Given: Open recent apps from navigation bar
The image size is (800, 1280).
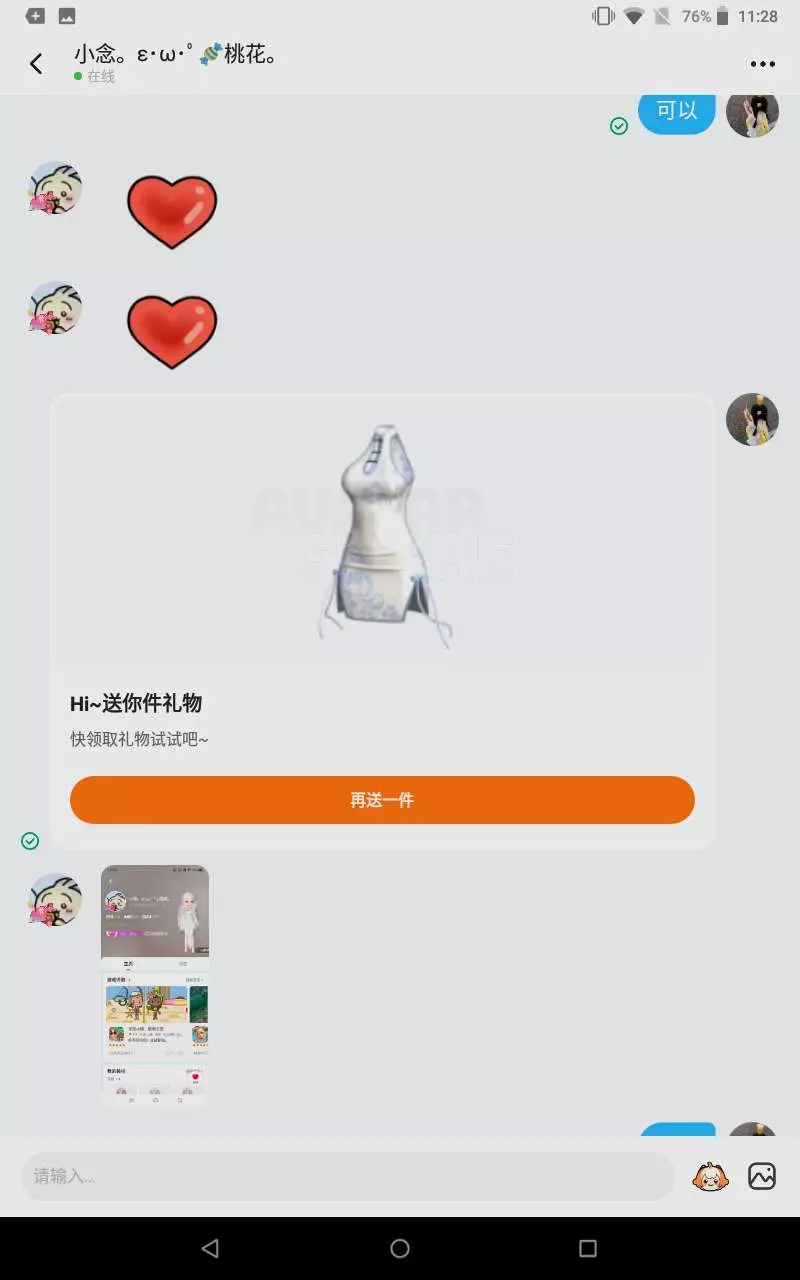Looking at the screenshot, I should (x=588, y=1248).
